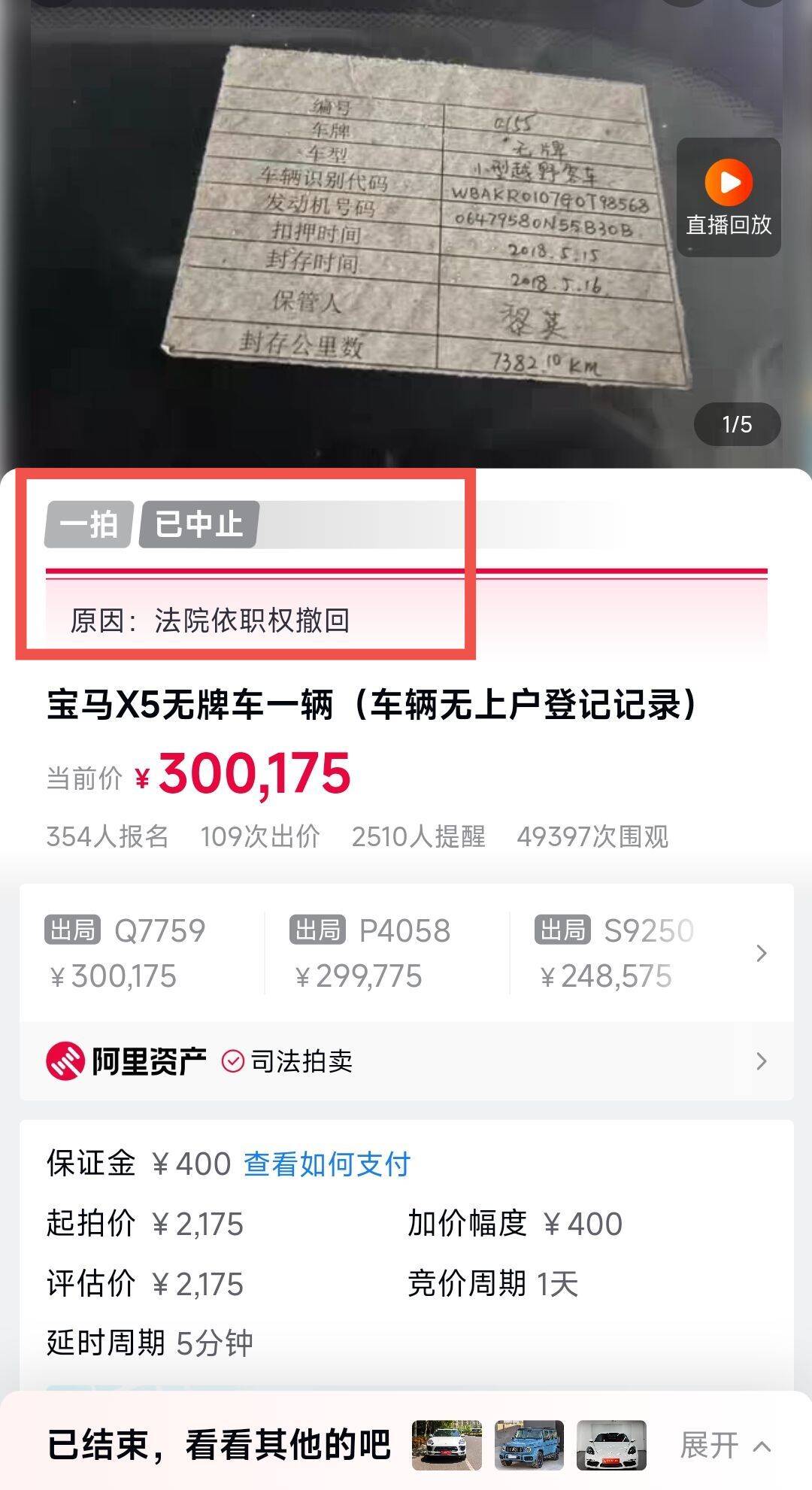Viewport: 812px width, 1490px height.
Task: Expand the 展开 other items panel
Action: pos(724,1445)
